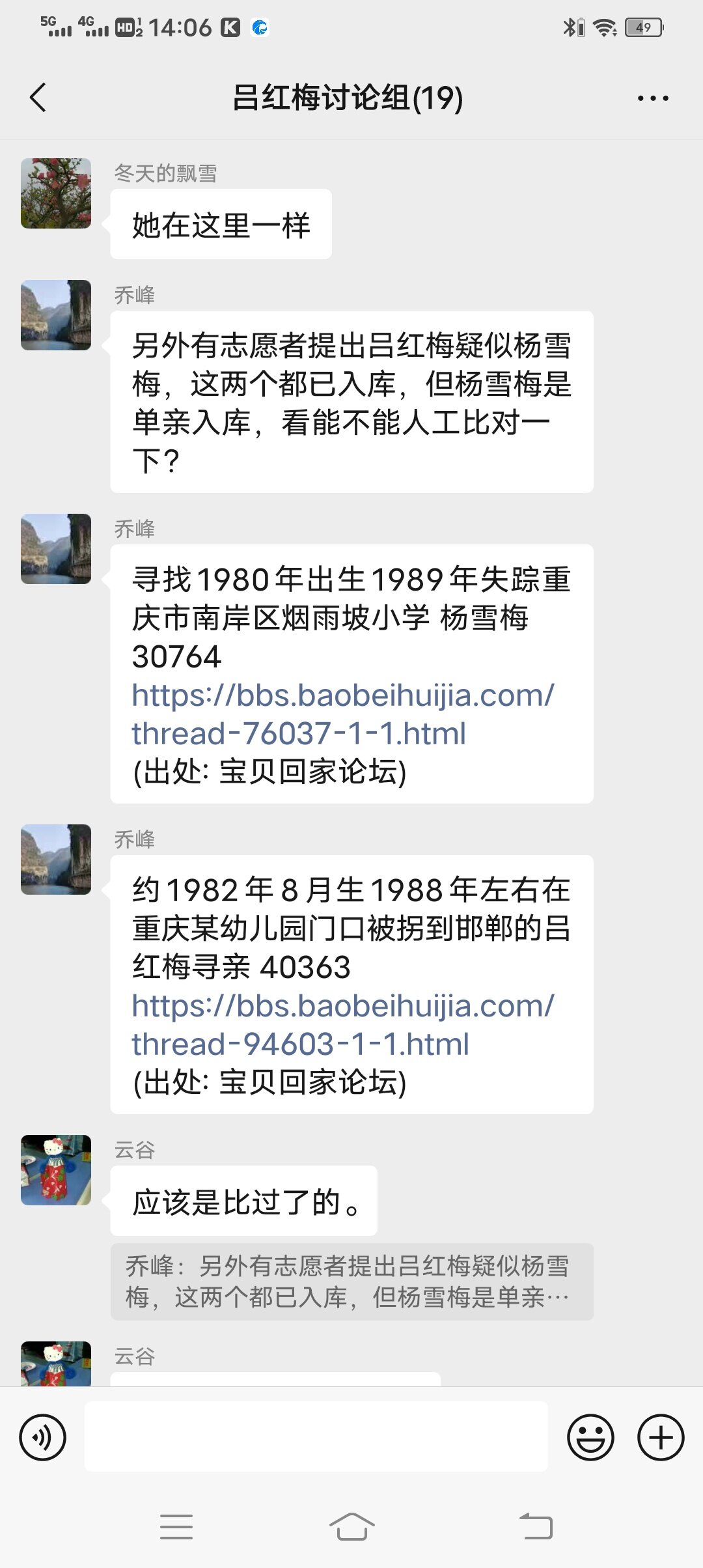This screenshot has height=1568, width=703.
Task: Open the plus attachment menu
Action: [660, 1436]
